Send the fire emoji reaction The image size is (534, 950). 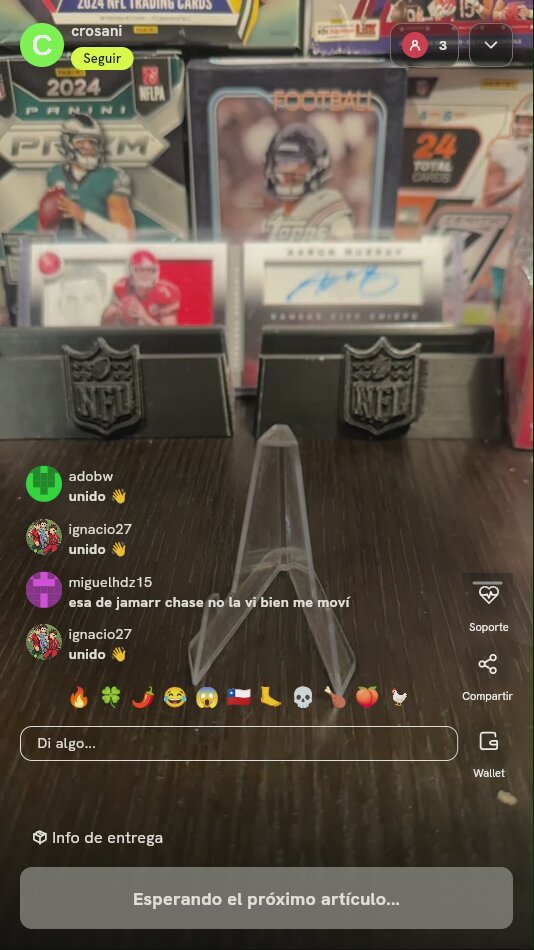coord(79,697)
